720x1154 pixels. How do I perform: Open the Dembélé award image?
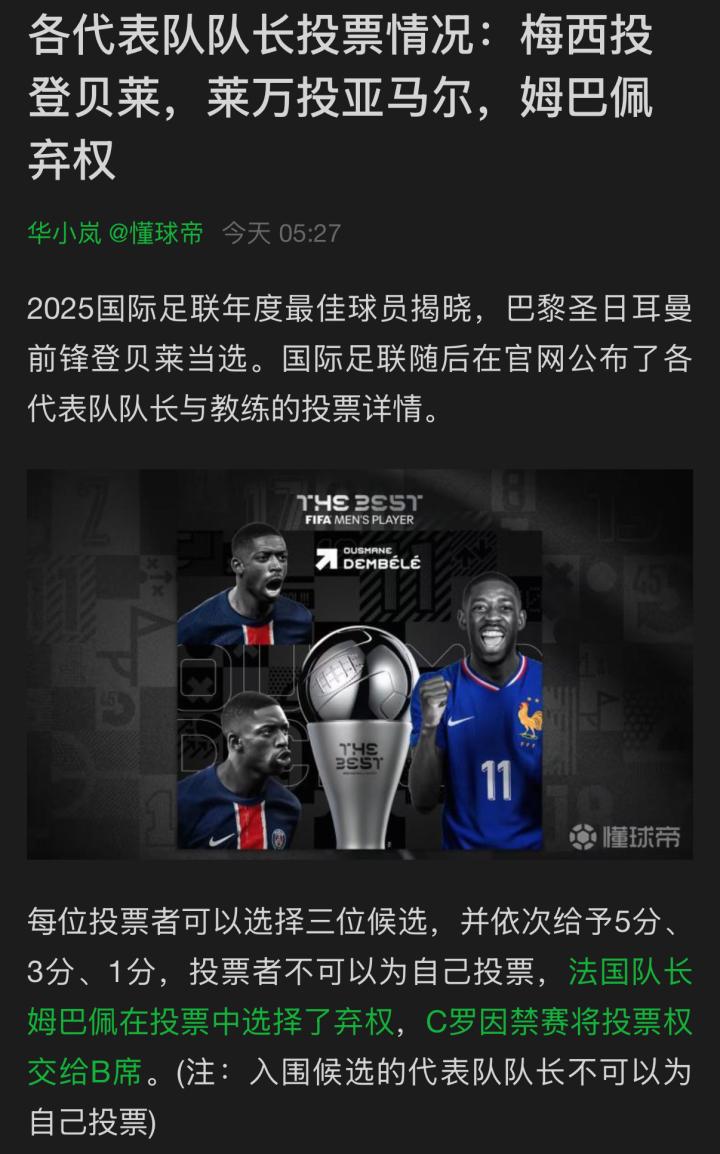click(360, 664)
